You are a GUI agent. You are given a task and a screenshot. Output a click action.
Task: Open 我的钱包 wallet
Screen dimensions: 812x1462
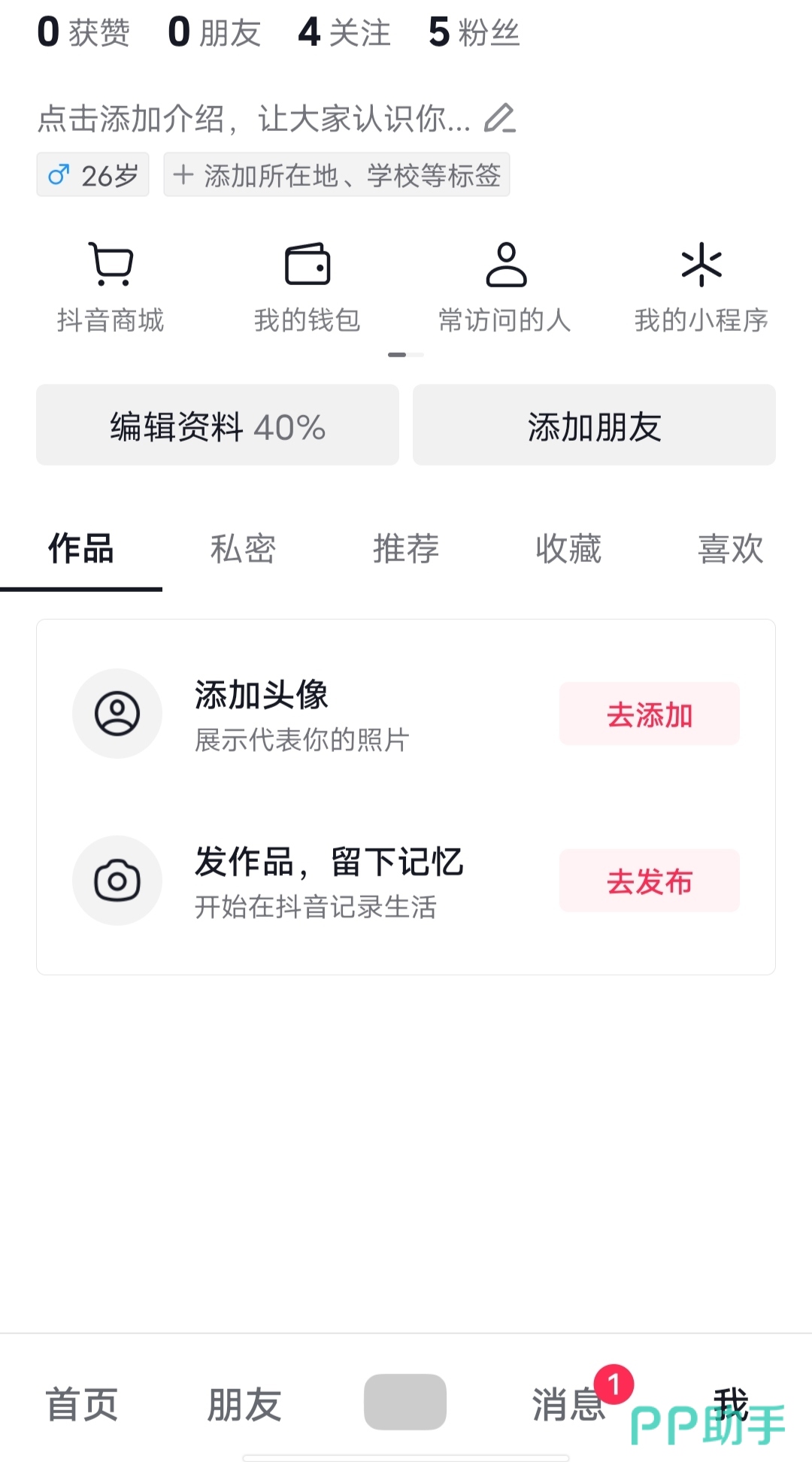click(x=307, y=286)
